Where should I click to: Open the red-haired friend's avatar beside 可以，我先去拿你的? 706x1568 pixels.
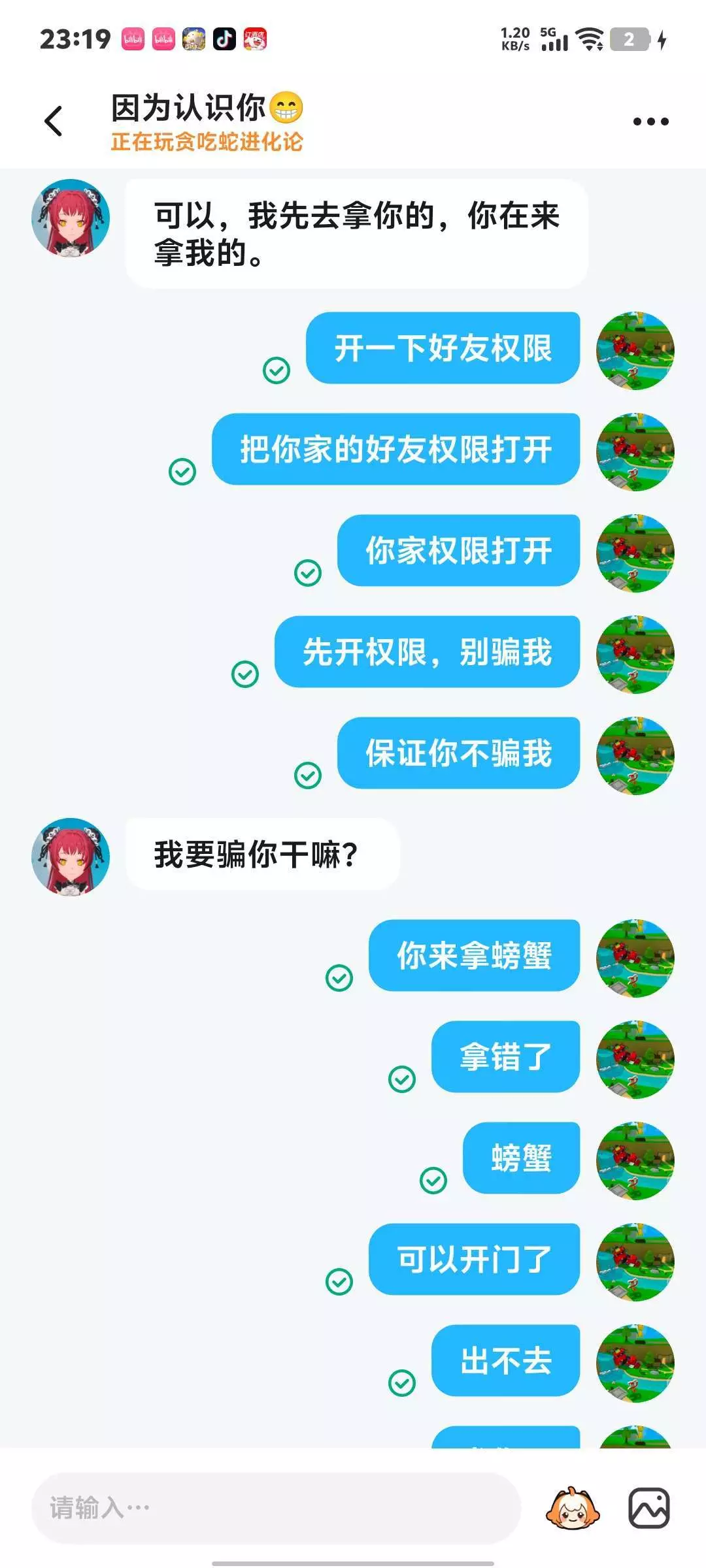point(71,218)
